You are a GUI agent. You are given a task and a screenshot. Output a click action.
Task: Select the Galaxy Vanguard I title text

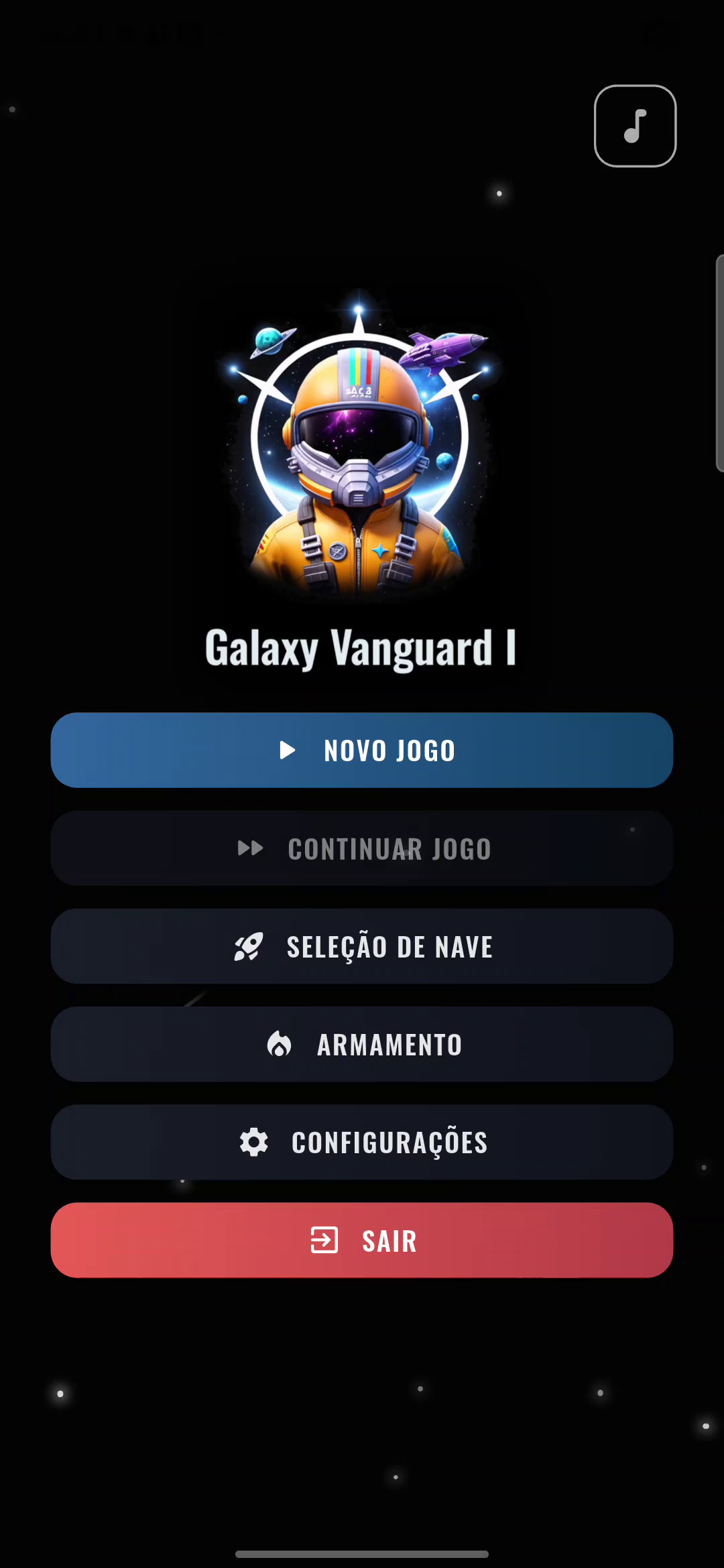(361, 647)
